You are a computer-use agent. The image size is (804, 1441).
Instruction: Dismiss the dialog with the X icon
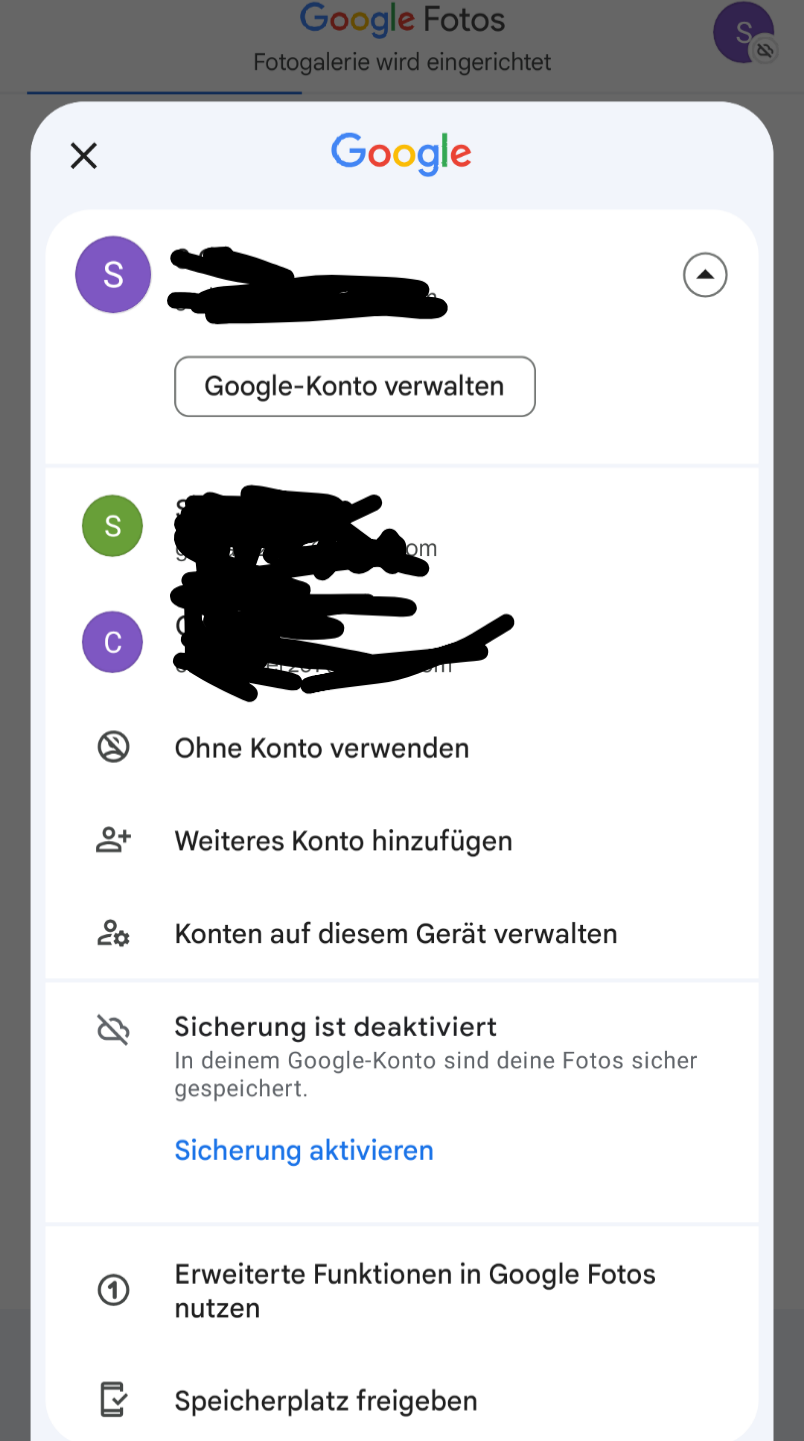83,155
